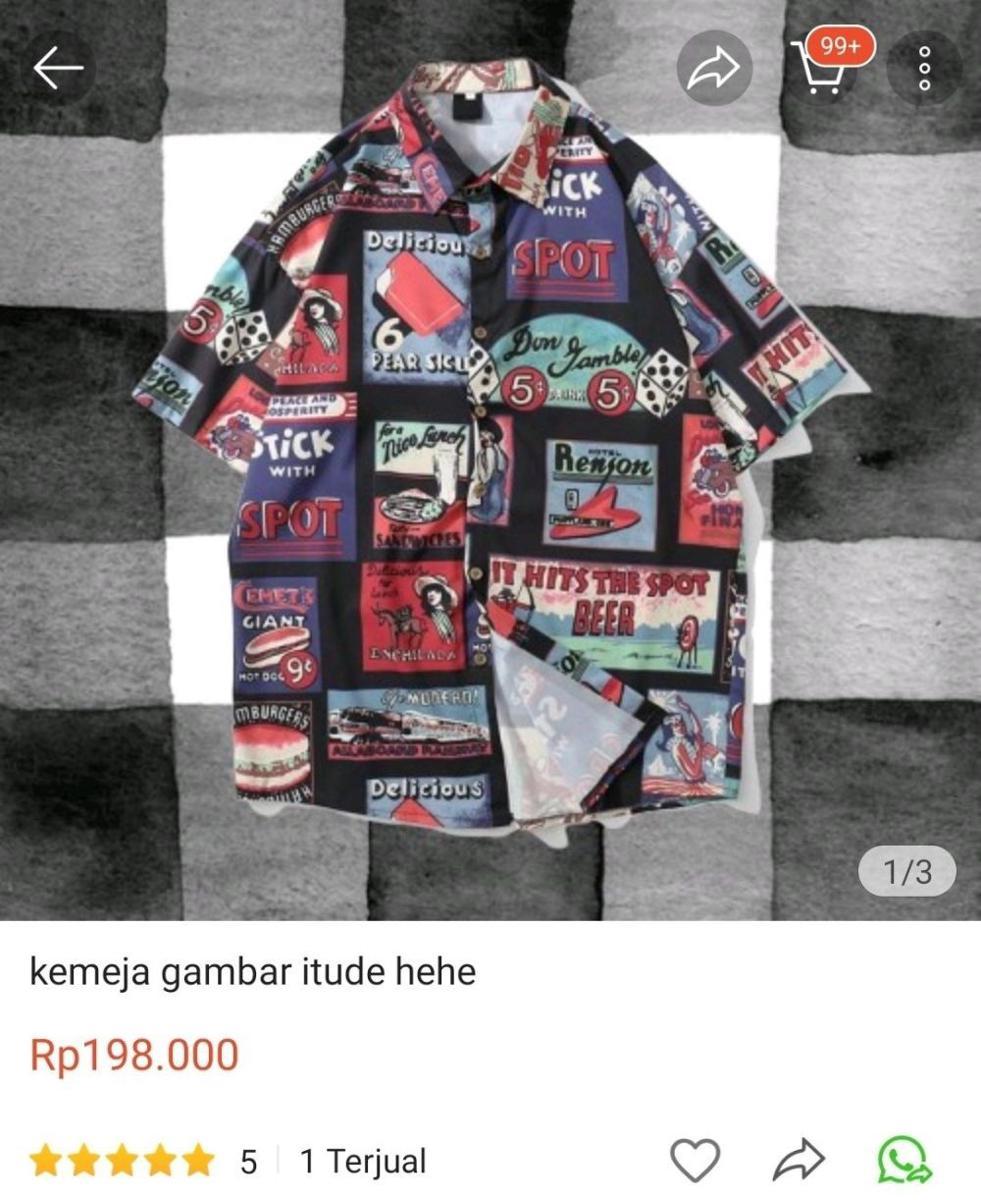Open the shirt product image
This screenshot has width=981, height=1200.
pyautogui.click(x=490, y=450)
